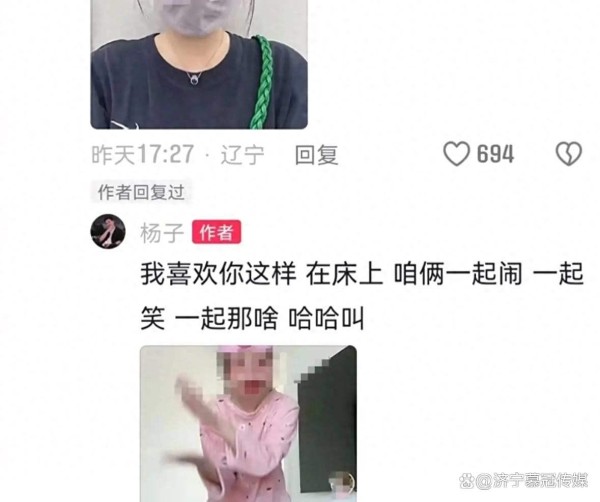Like the comment with 694 likes
The height and width of the screenshot is (502, 600).
pyautogui.click(x=457, y=154)
